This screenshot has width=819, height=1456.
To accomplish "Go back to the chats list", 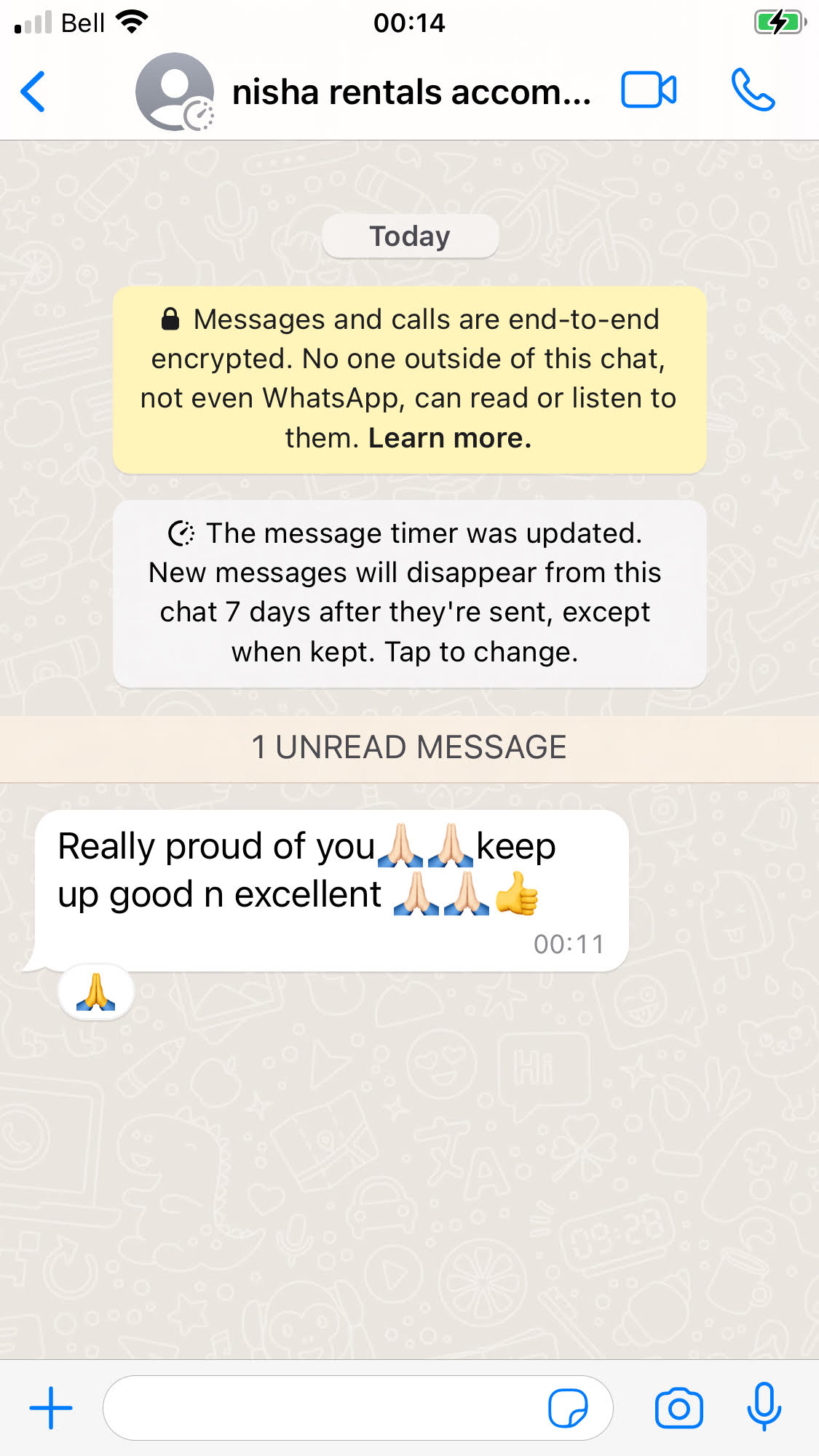I will click(x=33, y=92).
